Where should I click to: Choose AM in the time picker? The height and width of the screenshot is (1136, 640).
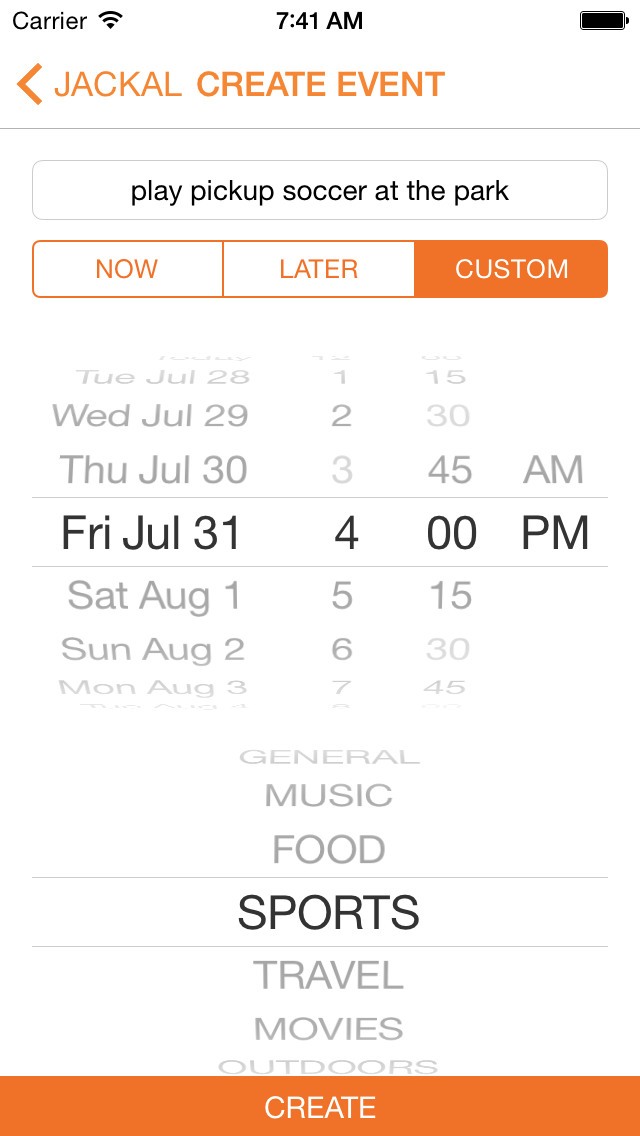553,470
